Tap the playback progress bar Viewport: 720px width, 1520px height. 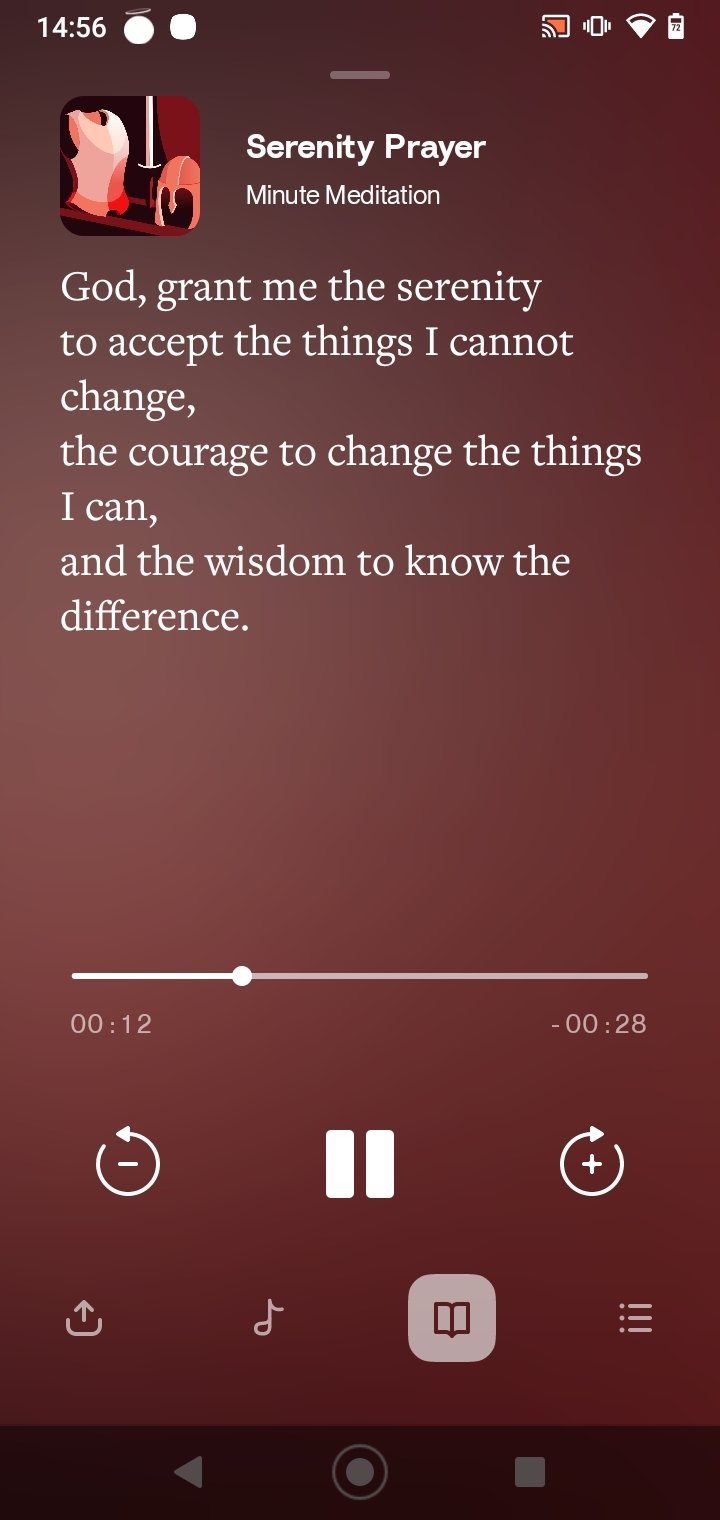(x=360, y=976)
